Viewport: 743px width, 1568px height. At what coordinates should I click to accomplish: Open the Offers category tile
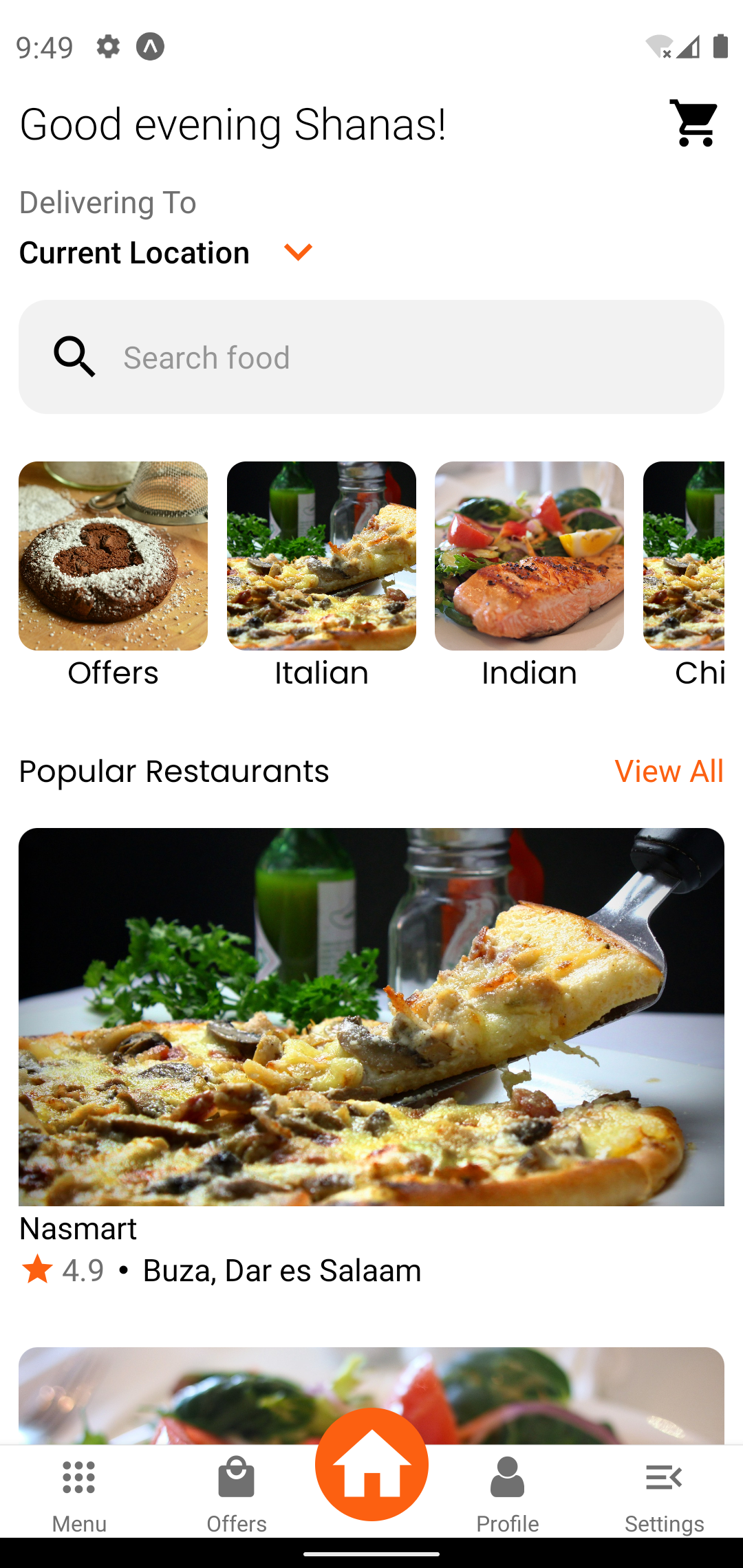coord(113,556)
